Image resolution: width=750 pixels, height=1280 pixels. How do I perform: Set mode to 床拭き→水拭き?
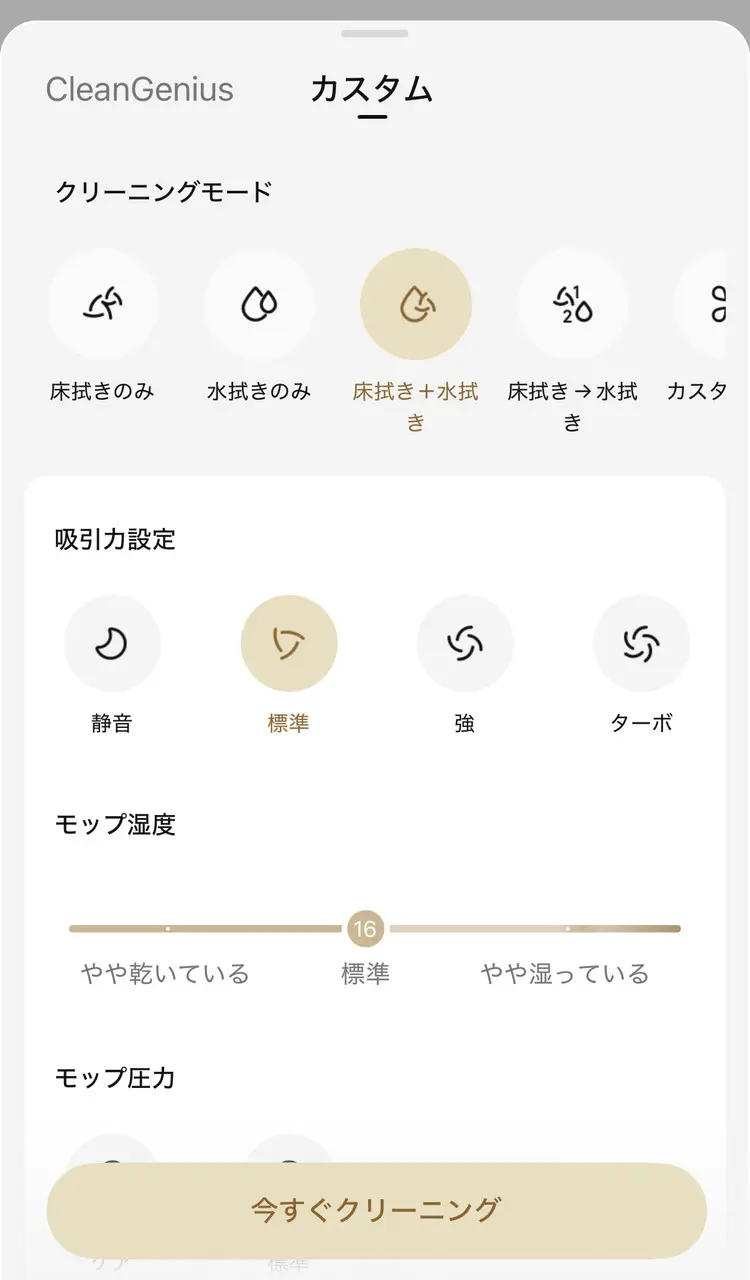click(x=572, y=304)
